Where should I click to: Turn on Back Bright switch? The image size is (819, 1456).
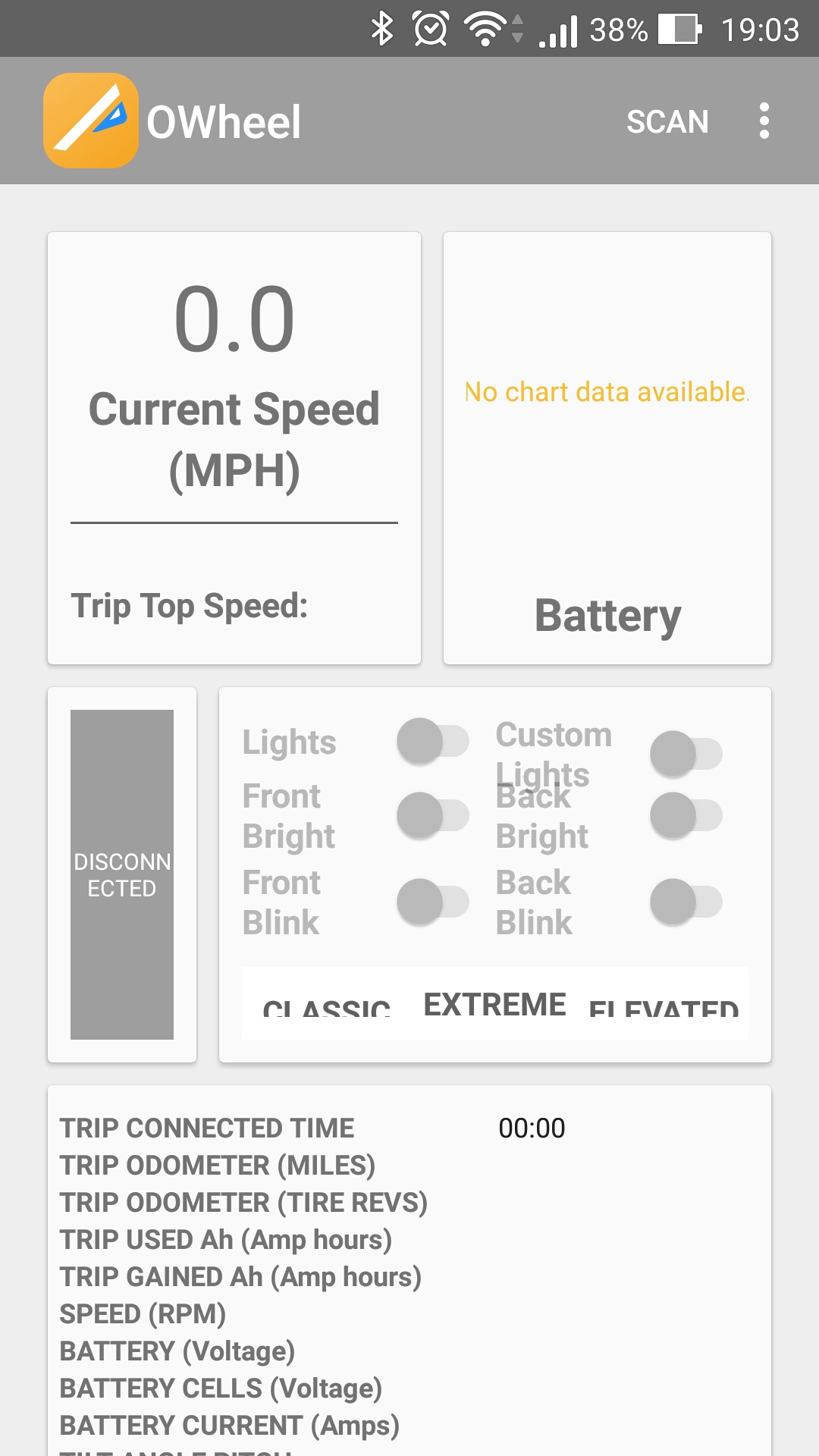[x=686, y=815]
